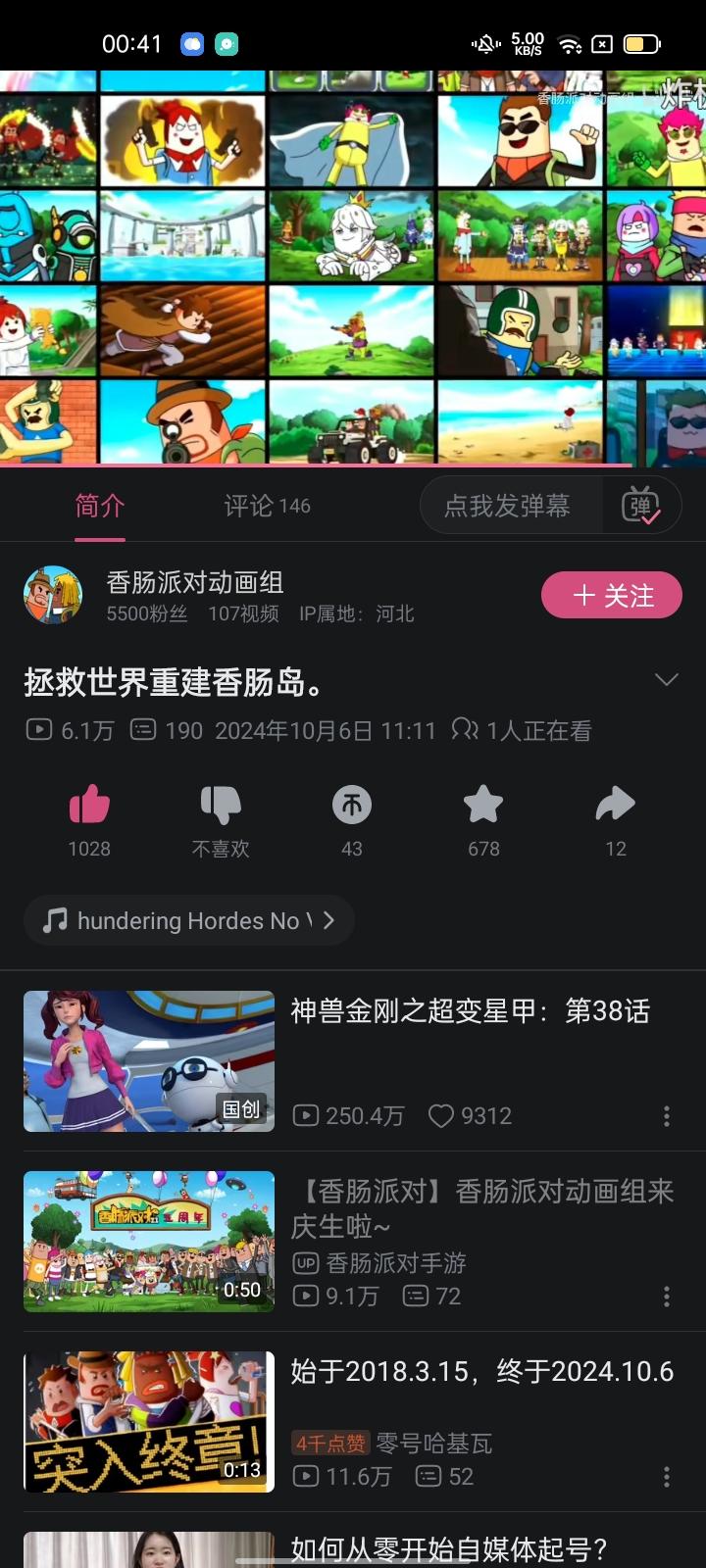Open the three-dot menu on 香肠派对庆生 video

667,1297
